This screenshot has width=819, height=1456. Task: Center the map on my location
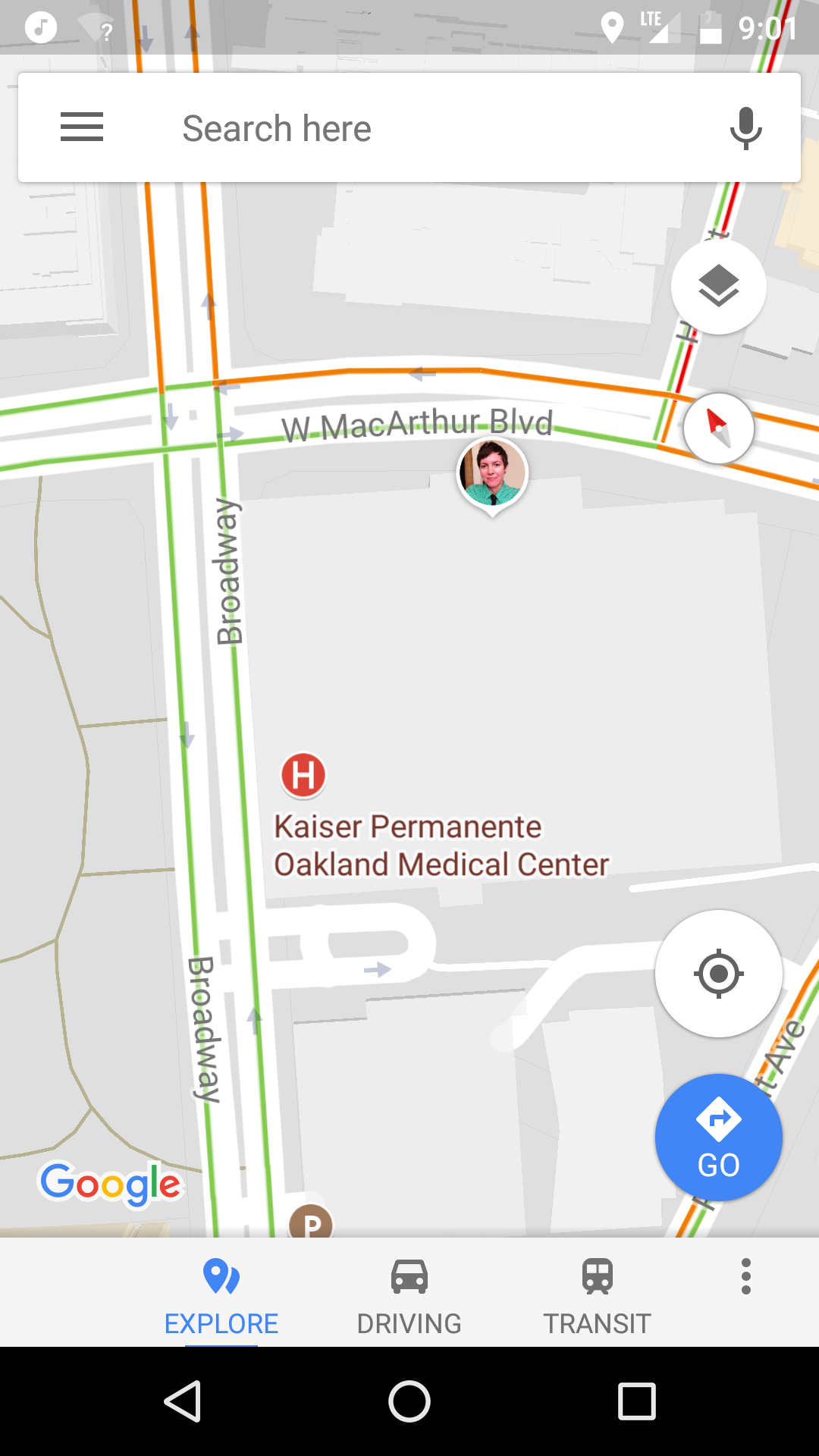[x=718, y=974]
